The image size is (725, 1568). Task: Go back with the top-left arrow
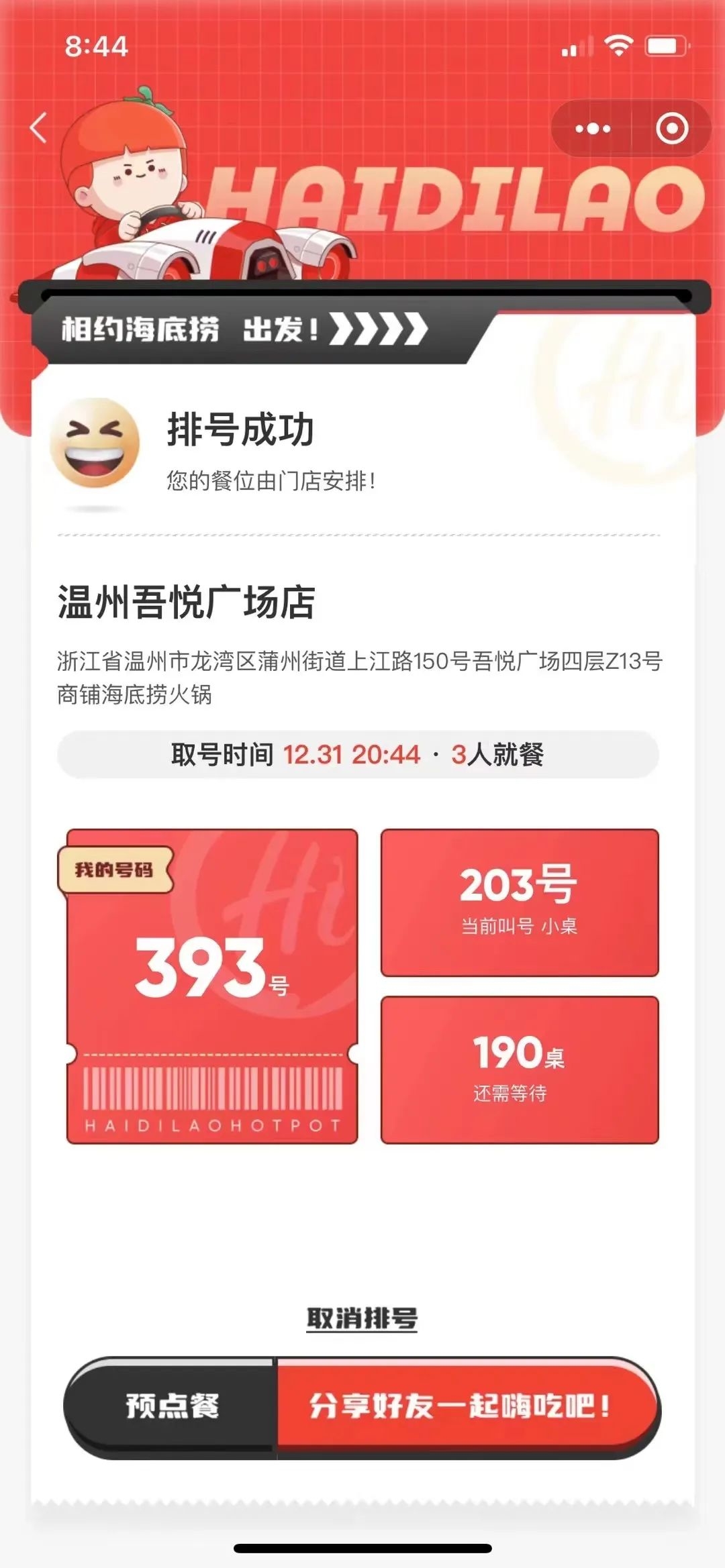tap(39, 127)
